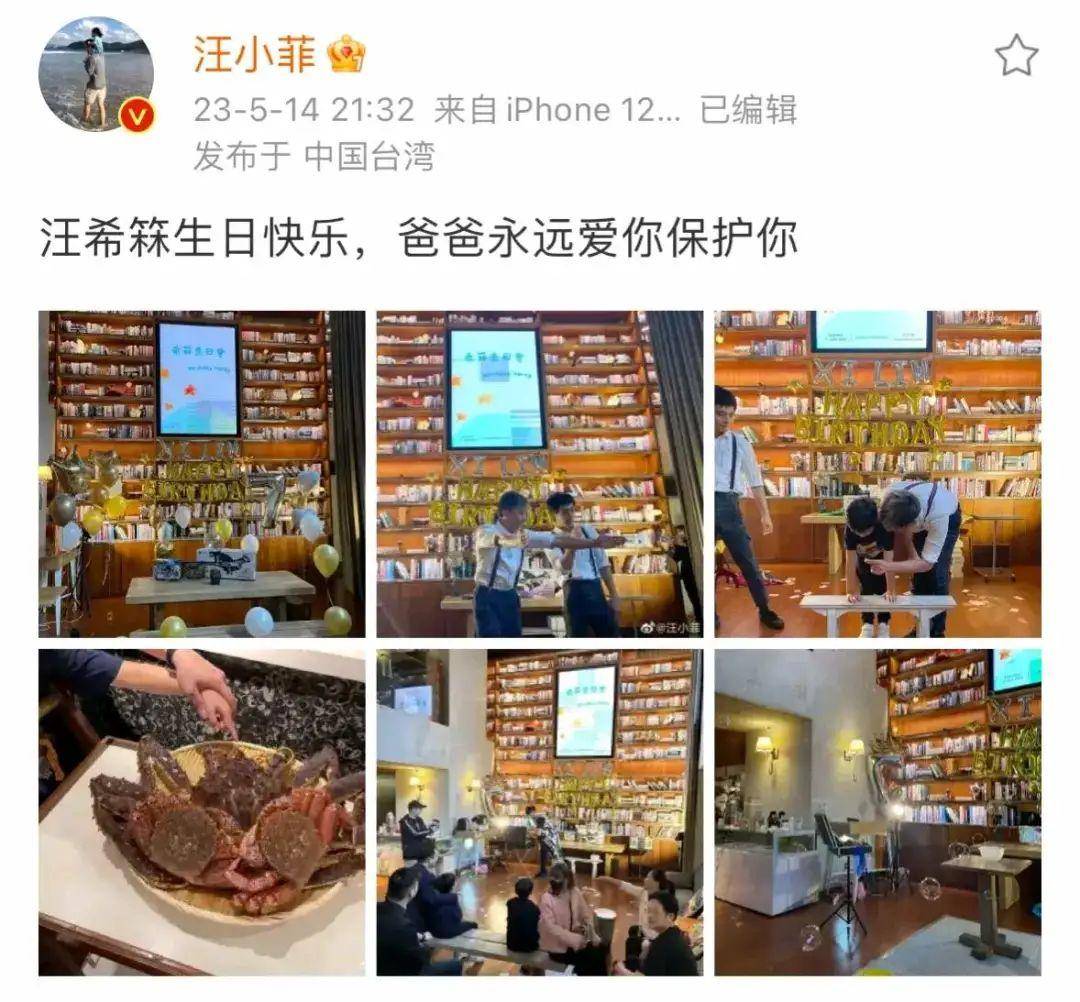This screenshot has width=1080, height=1002.
Task: Open last photo with bubbles and tripod
Action: pos(877,812)
